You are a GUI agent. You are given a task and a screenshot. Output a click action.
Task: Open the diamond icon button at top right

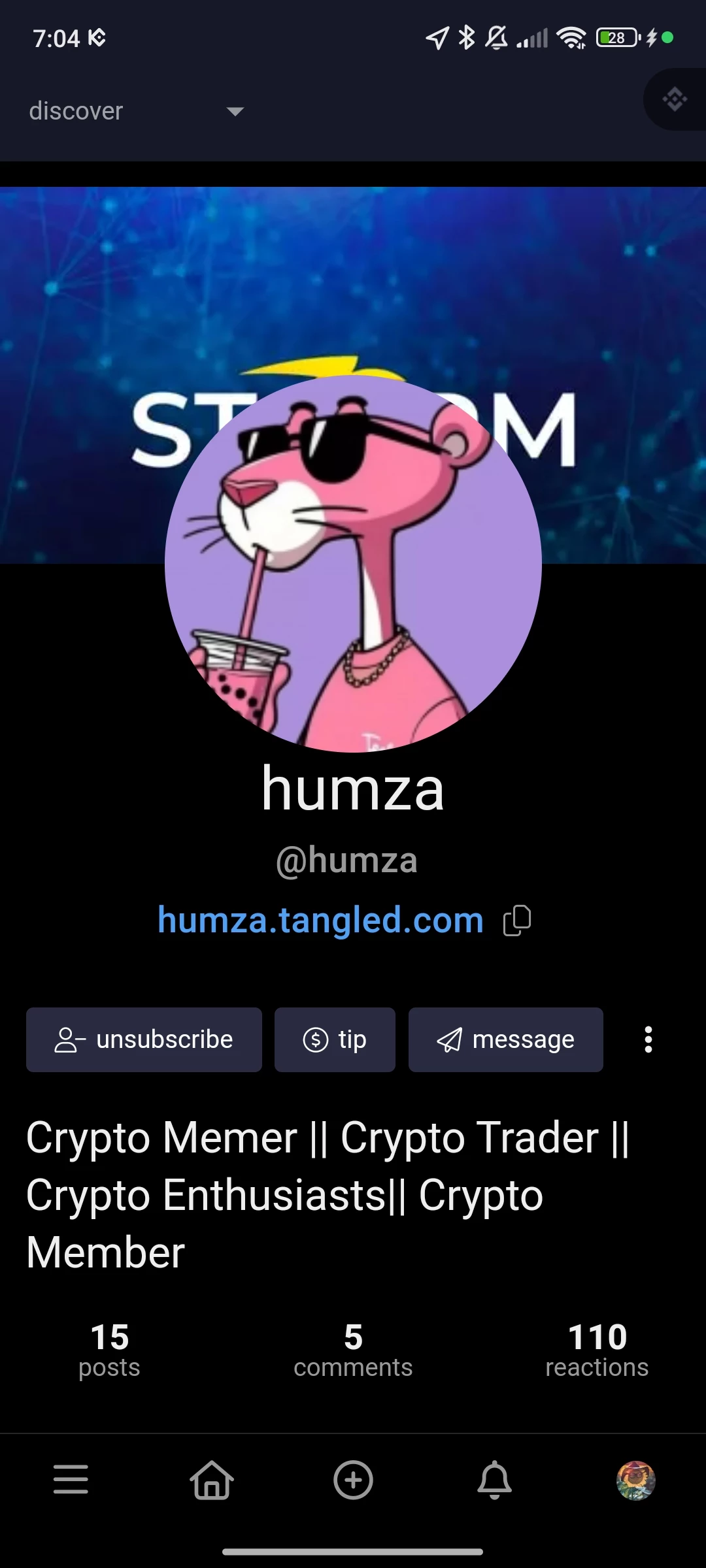(675, 99)
